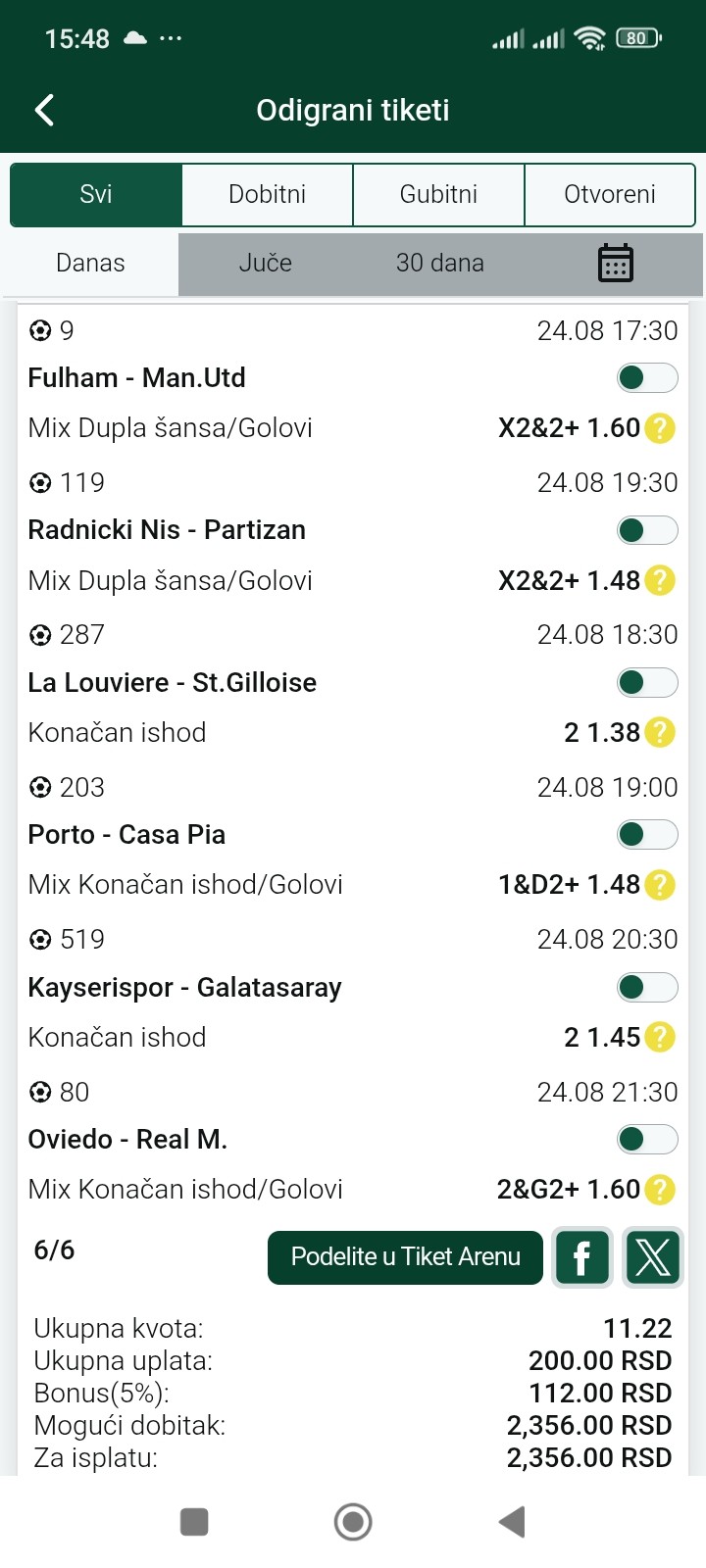The image size is (706, 1568).
Task: Share the ticket on X
Action: 653,1257
